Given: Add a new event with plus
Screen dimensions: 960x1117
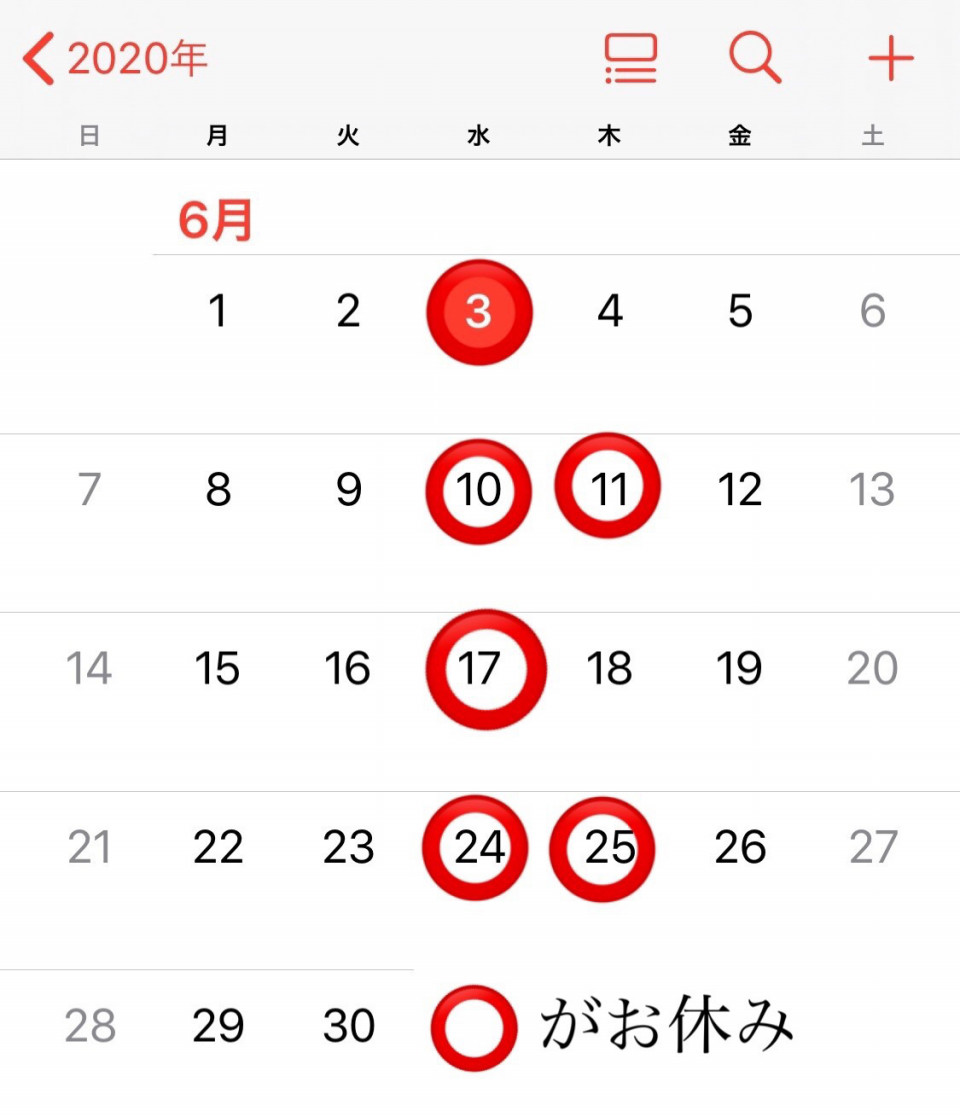Looking at the screenshot, I should tap(890, 59).
